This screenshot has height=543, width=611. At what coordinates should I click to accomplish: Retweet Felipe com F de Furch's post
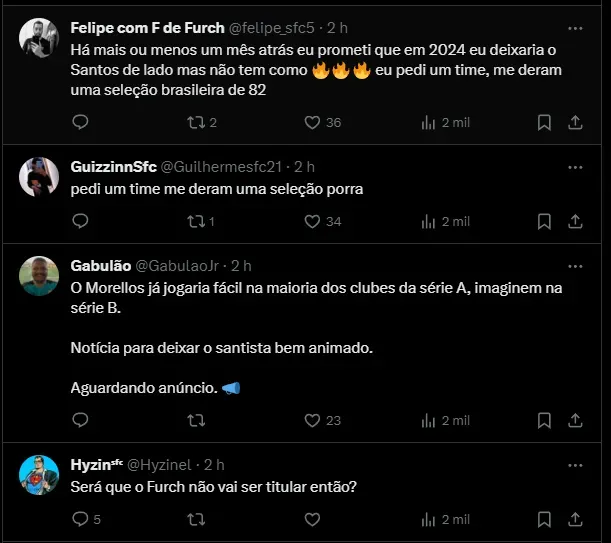(x=197, y=122)
